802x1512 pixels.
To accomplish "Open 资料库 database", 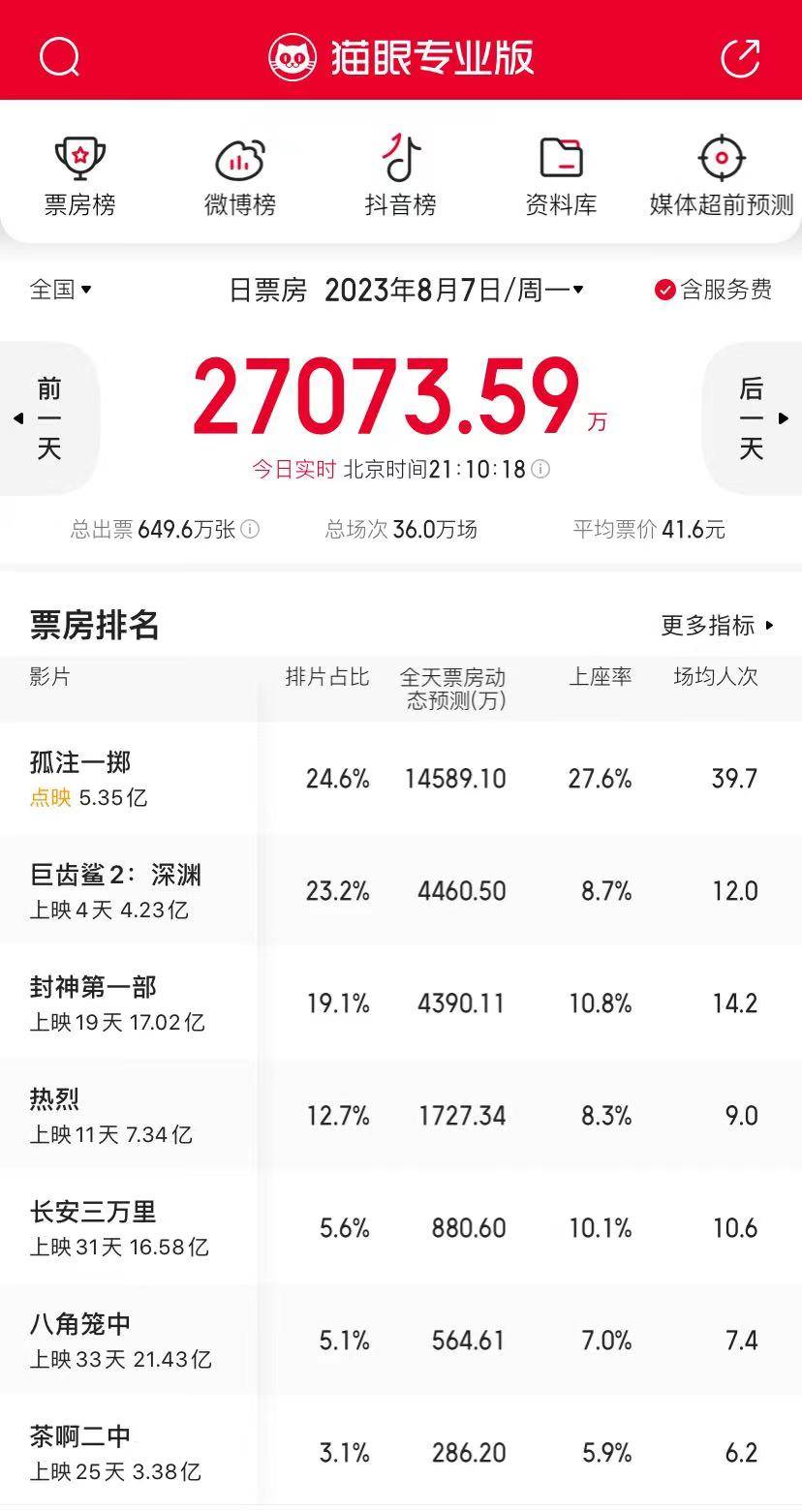I will (x=561, y=176).
